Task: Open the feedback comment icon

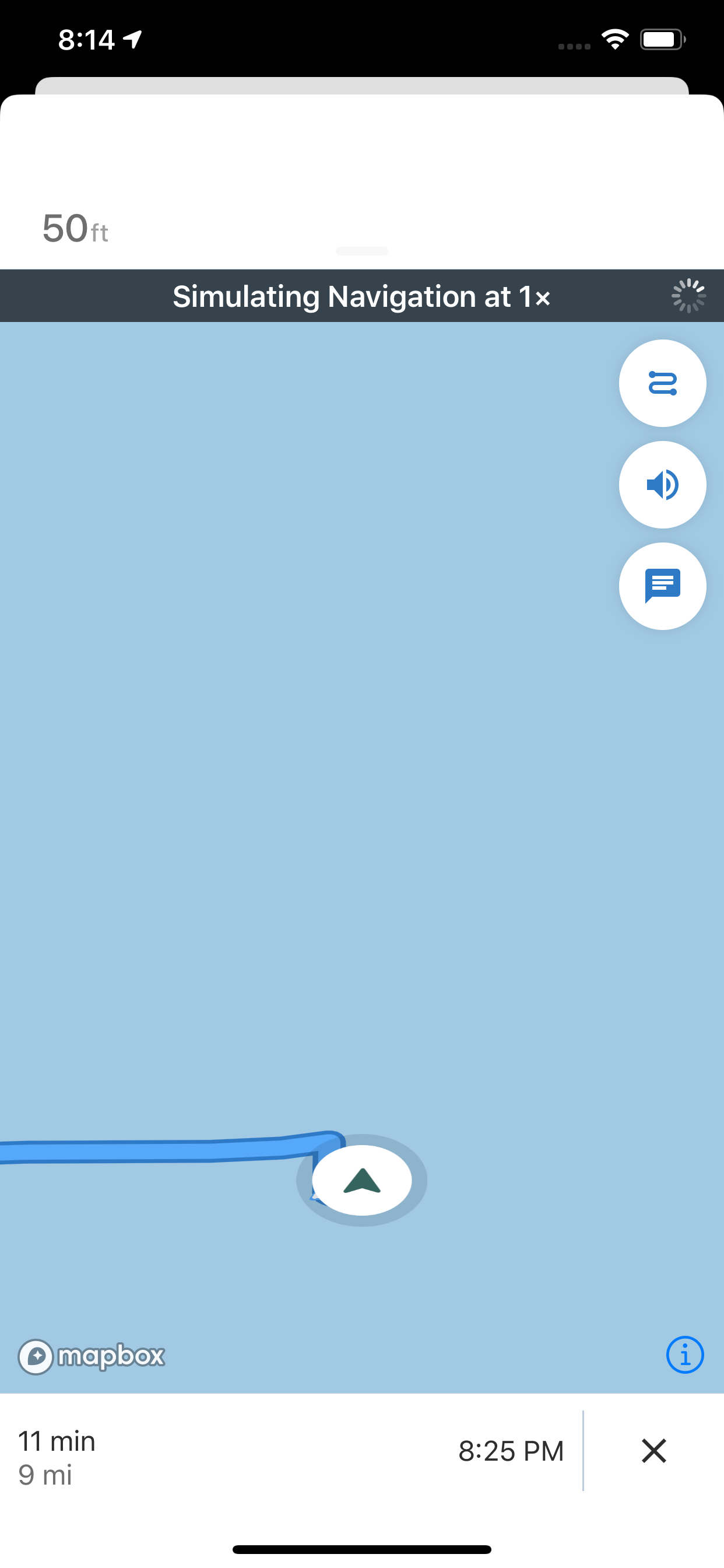Action: click(662, 586)
